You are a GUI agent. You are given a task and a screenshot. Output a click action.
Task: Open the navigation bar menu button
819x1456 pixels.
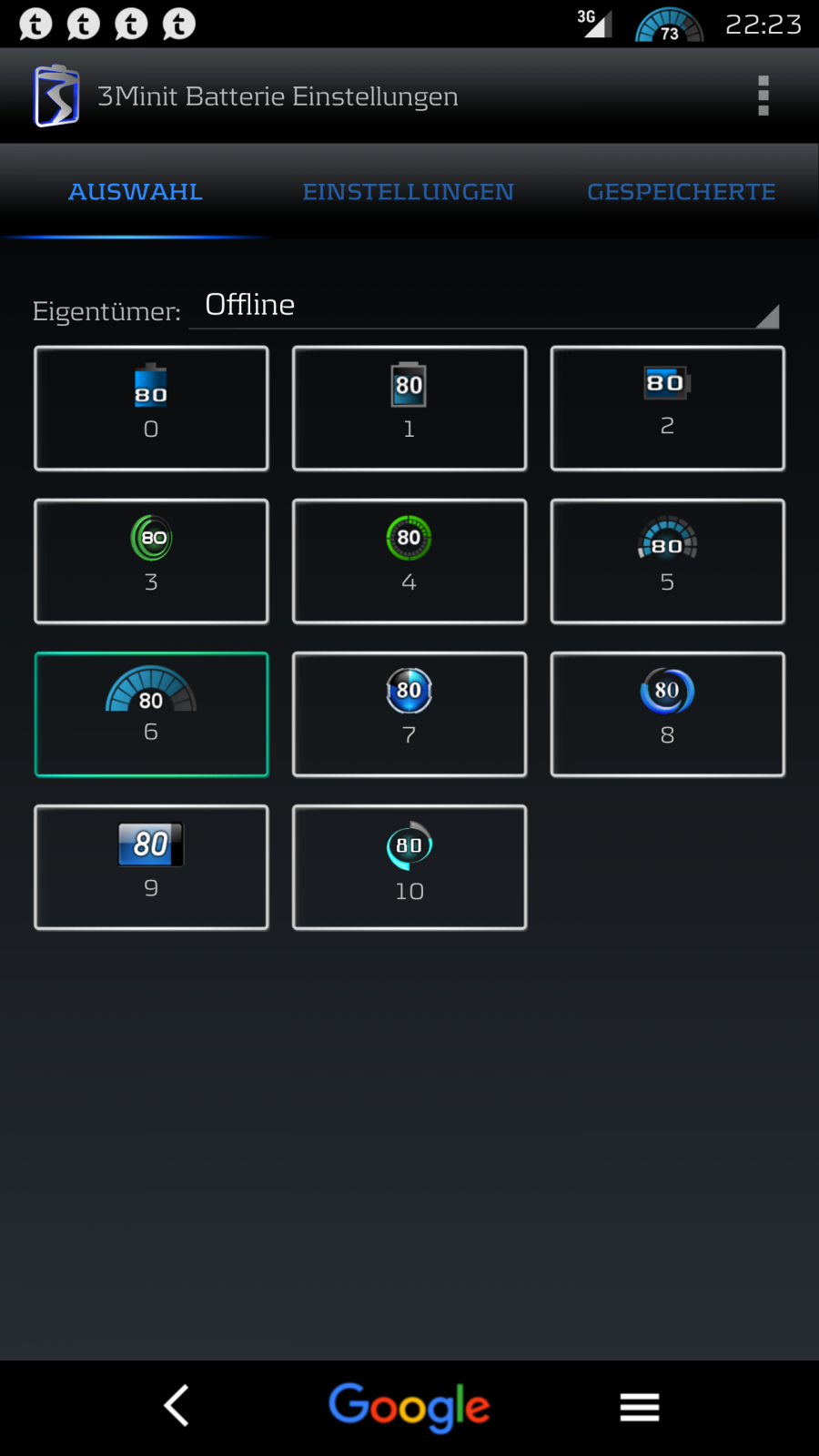(640, 1407)
